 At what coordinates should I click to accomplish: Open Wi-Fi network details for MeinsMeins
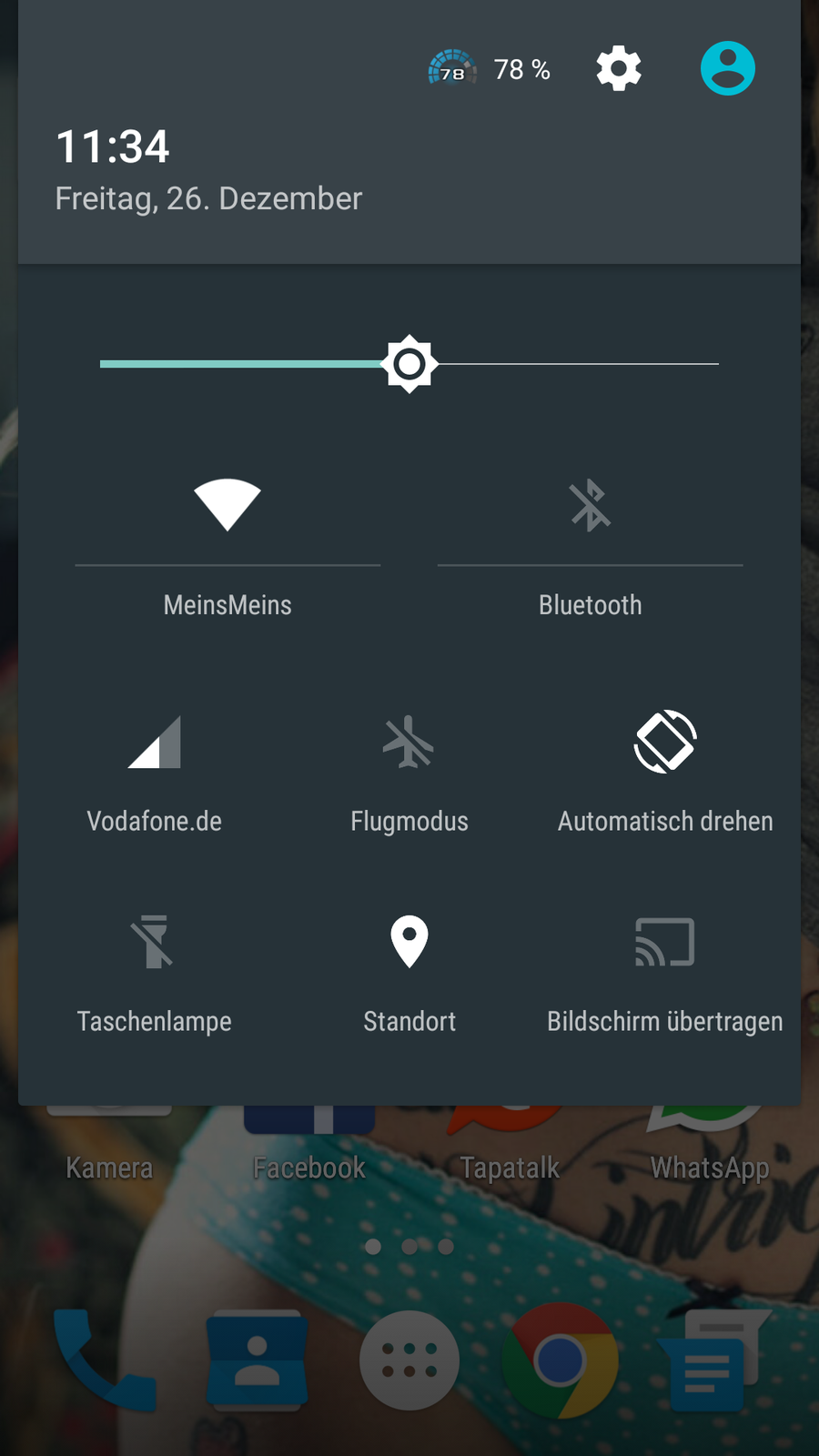click(227, 605)
